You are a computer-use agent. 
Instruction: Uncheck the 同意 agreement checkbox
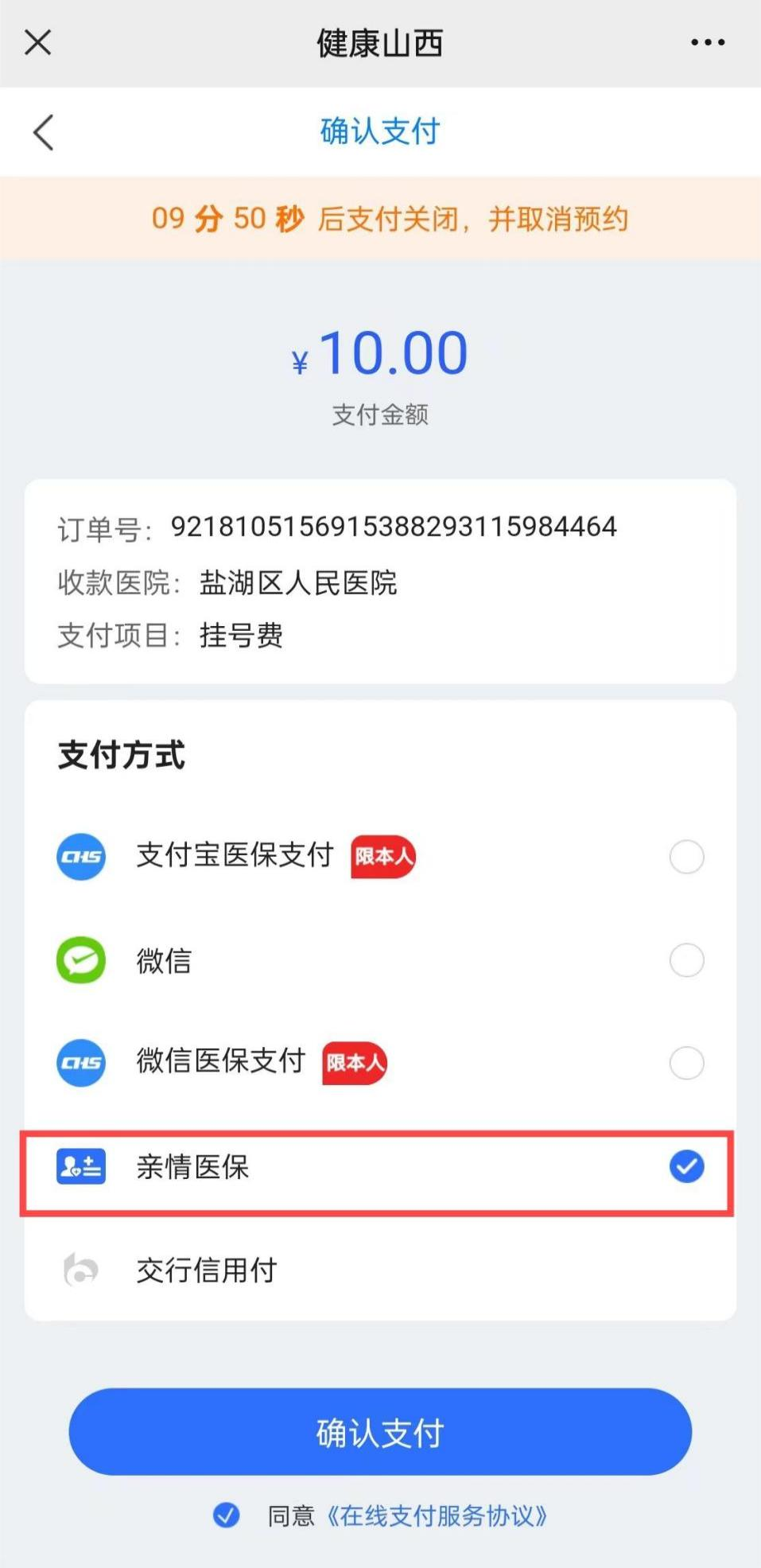click(x=227, y=1515)
